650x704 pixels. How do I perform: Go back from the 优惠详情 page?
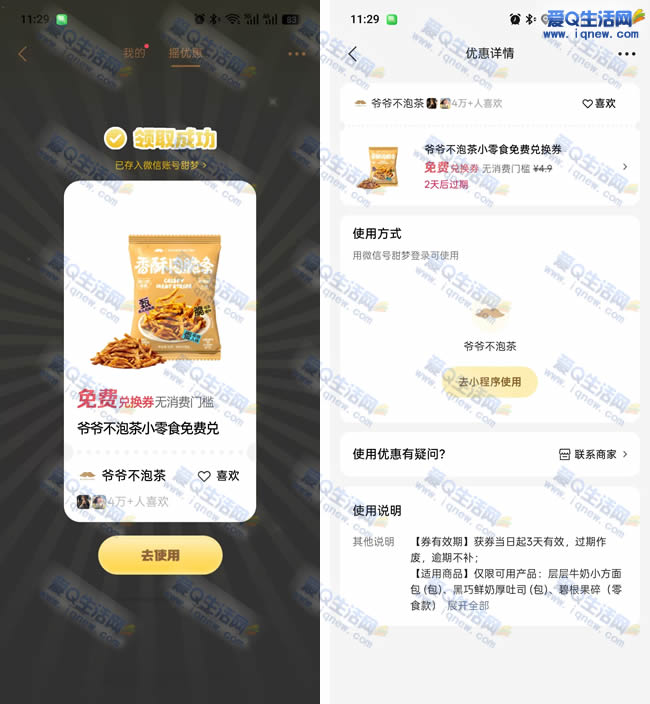(x=352, y=54)
